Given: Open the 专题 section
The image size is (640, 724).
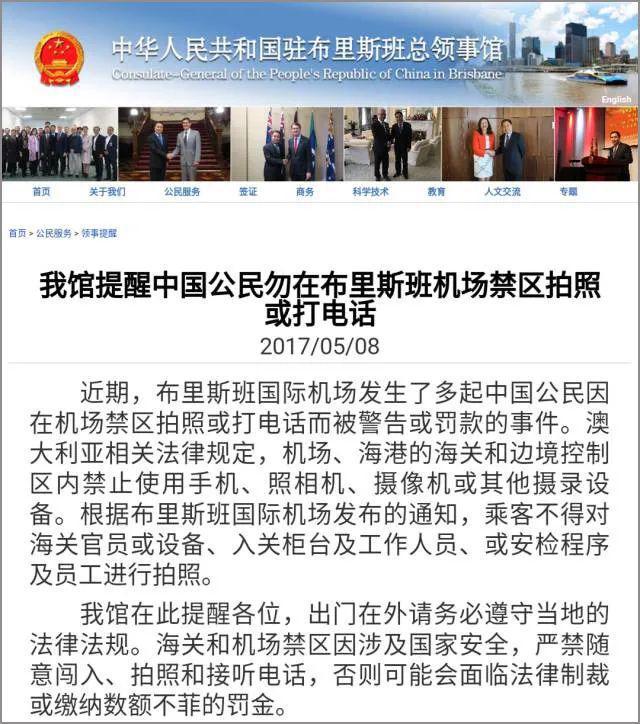Looking at the screenshot, I should (568, 192).
